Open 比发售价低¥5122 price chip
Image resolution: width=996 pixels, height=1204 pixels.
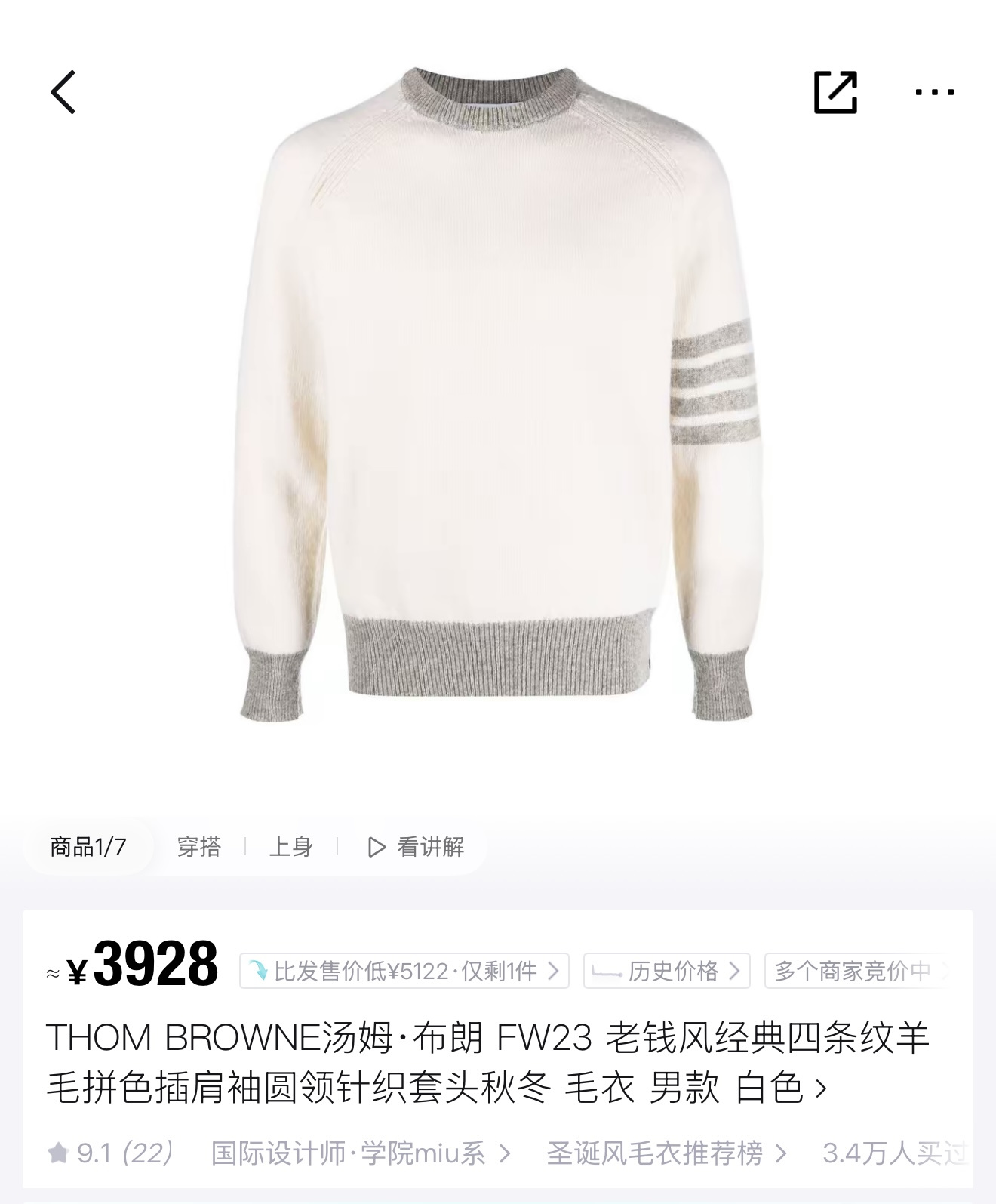[404, 971]
